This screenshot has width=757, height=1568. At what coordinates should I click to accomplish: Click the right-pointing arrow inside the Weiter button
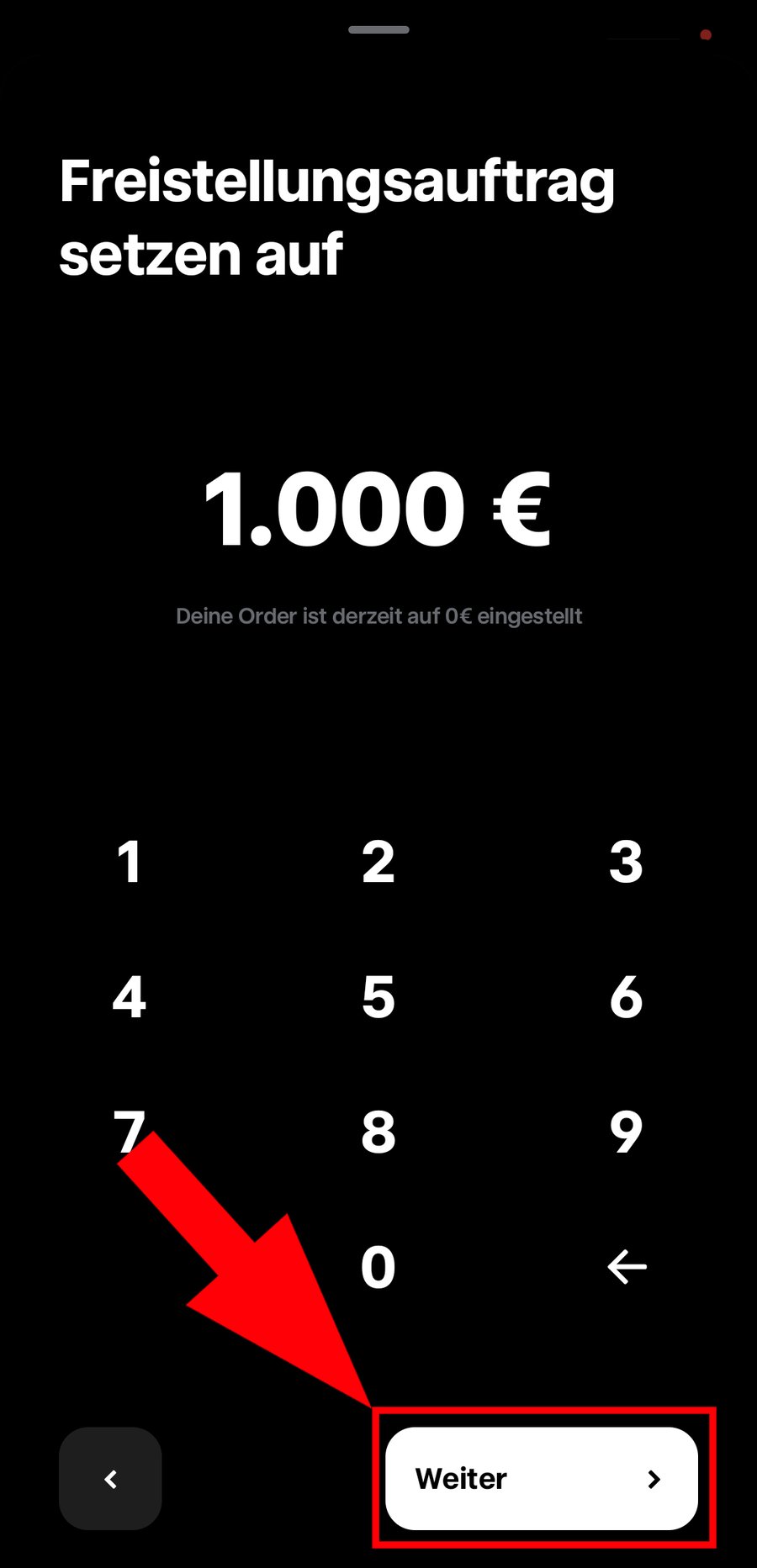(655, 1479)
